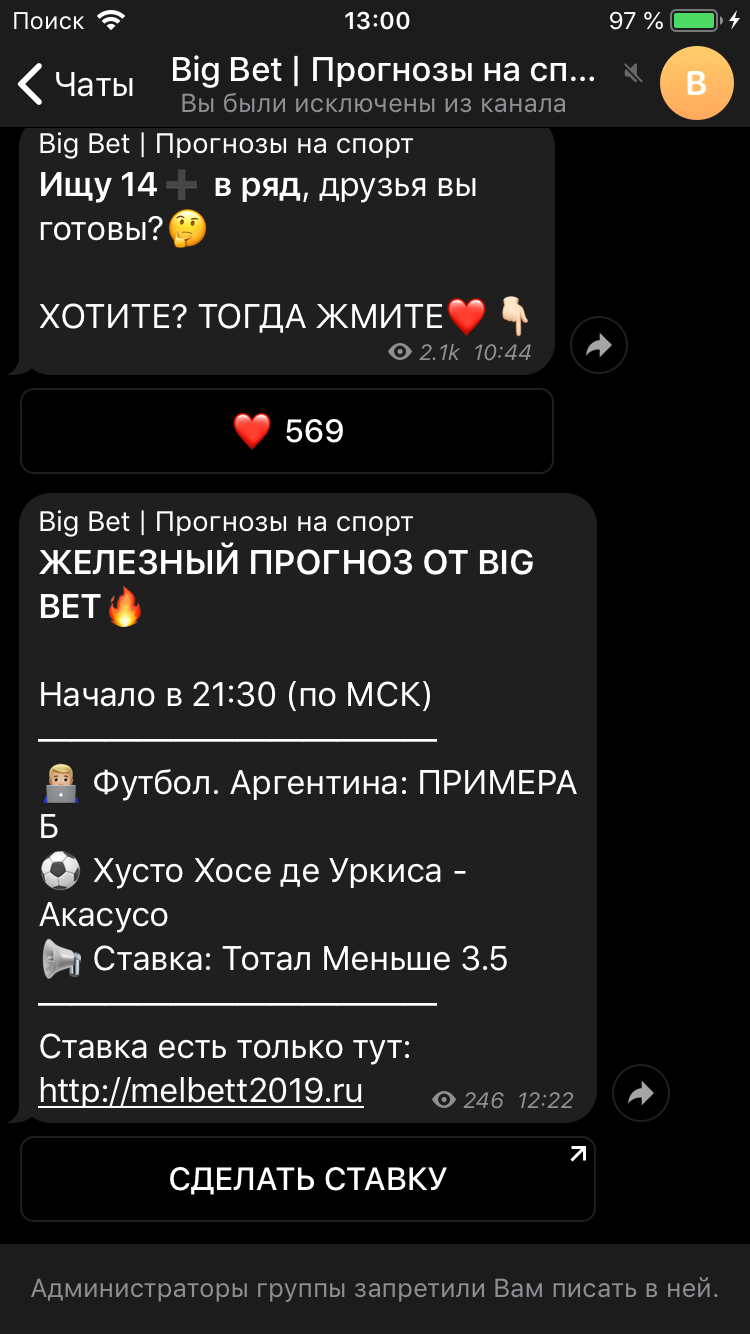The image size is (750, 1334).
Task: Tap the heart 569 reaction button
Action: 287,431
